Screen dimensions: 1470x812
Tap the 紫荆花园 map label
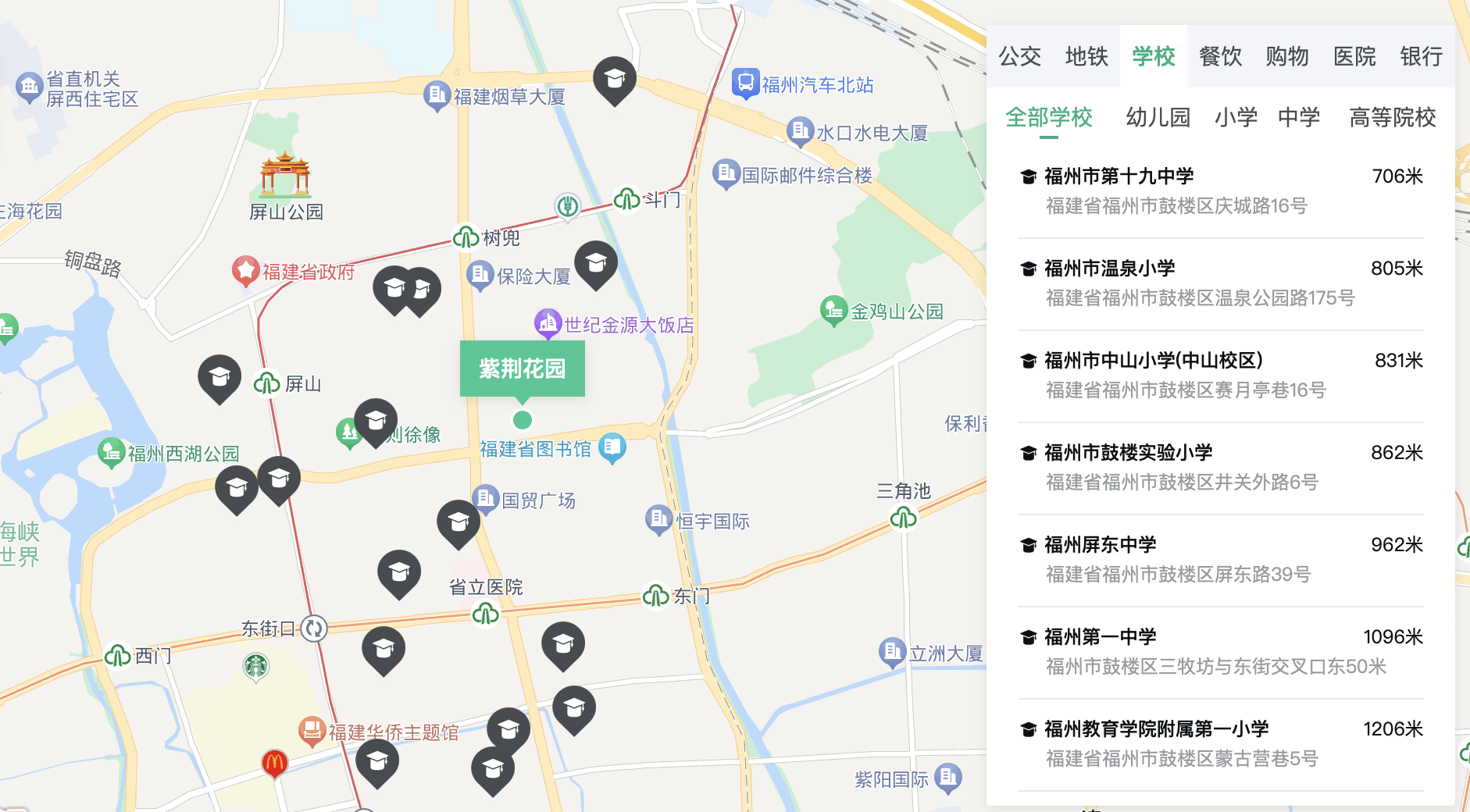(x=522, y=369)
